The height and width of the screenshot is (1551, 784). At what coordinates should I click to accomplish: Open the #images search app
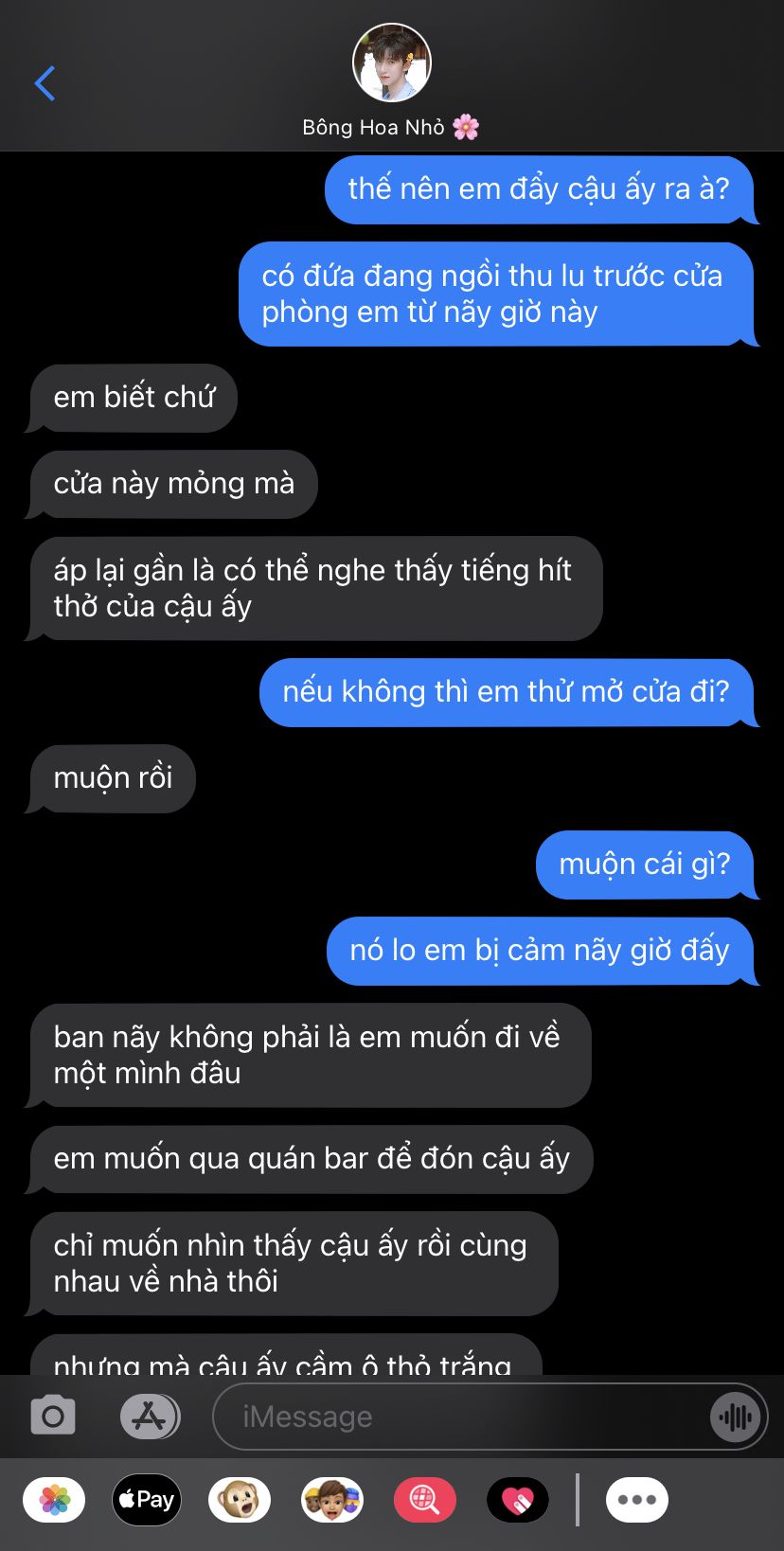coord(425,1500)
